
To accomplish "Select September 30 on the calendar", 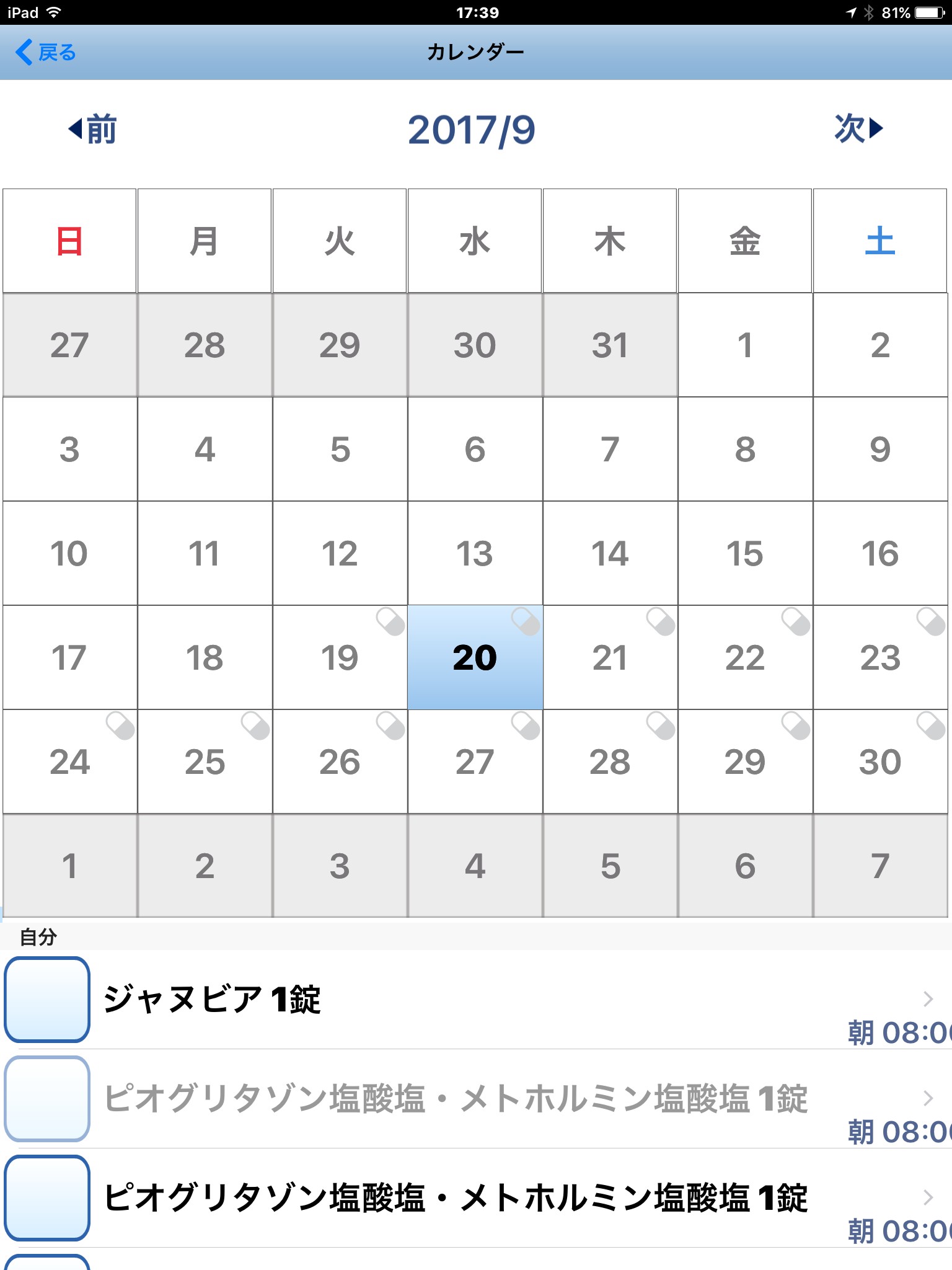I will click(880, 762).
